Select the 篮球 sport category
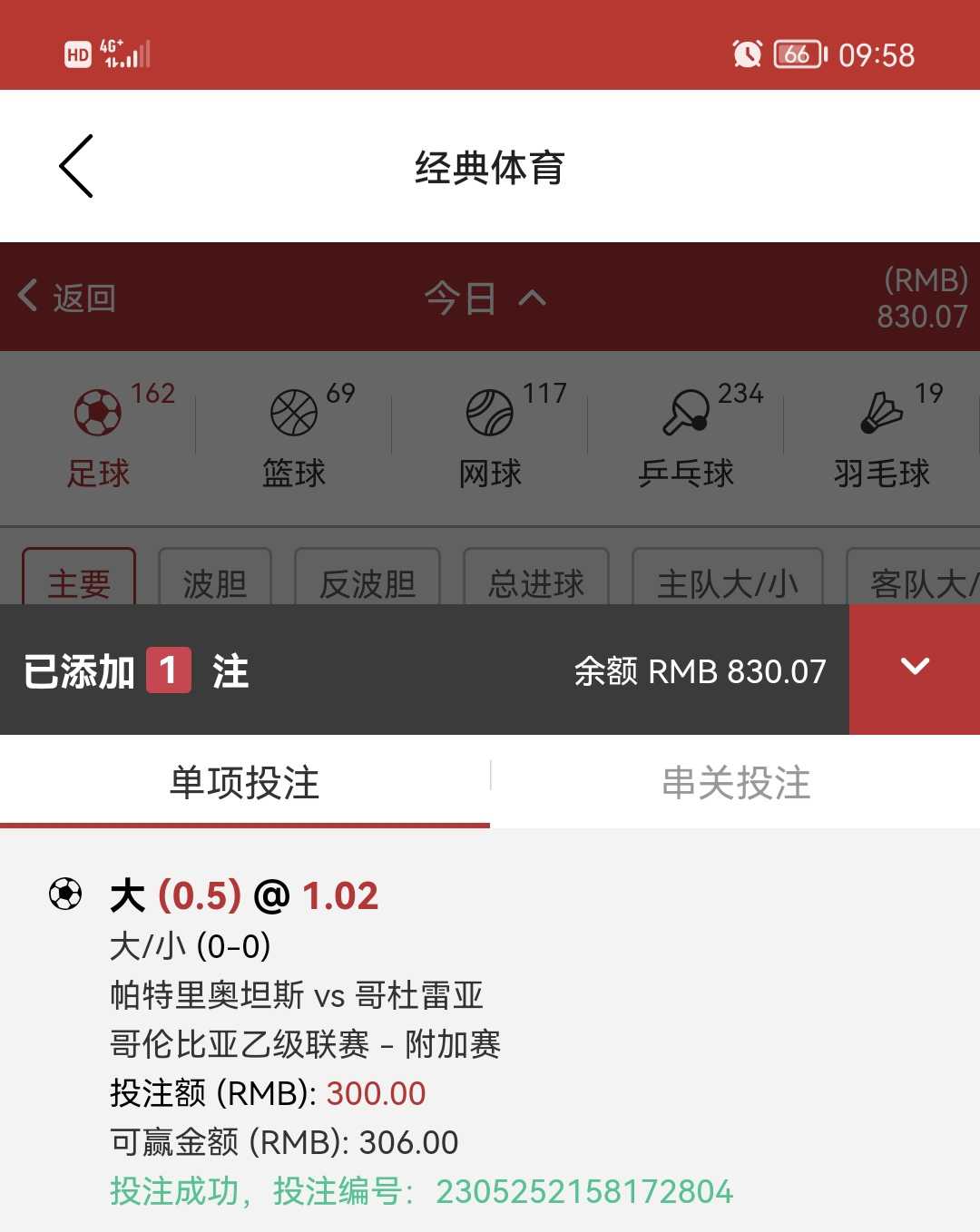The width and height of the screenshot is (980, 1232). click(x=294, y=435)
